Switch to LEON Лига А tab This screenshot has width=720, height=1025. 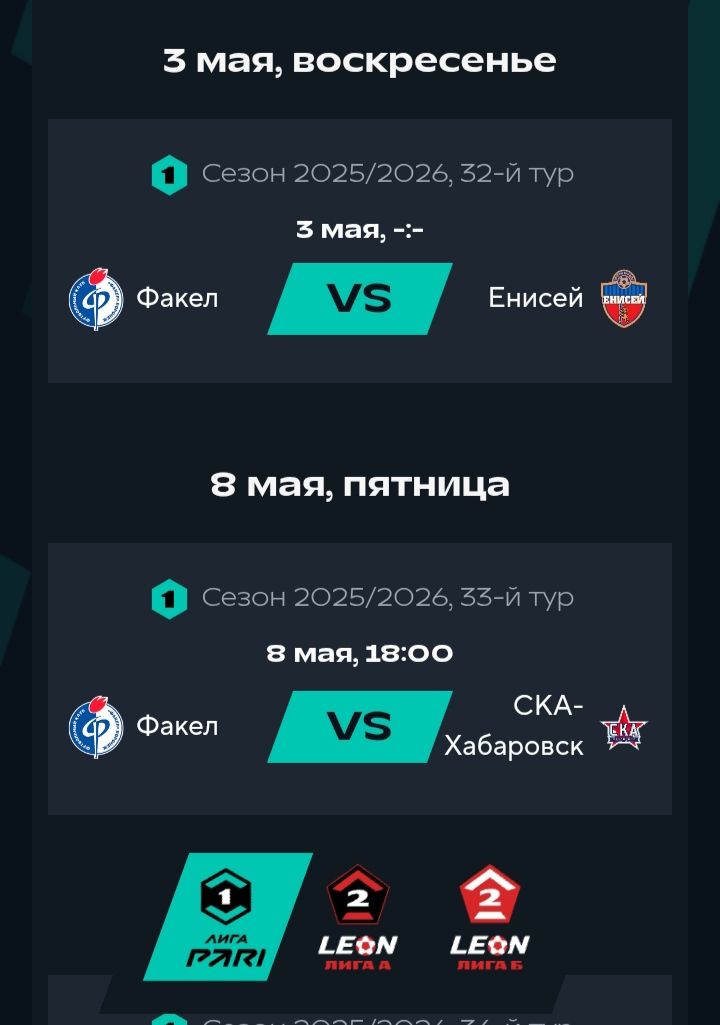coord(357,917)
